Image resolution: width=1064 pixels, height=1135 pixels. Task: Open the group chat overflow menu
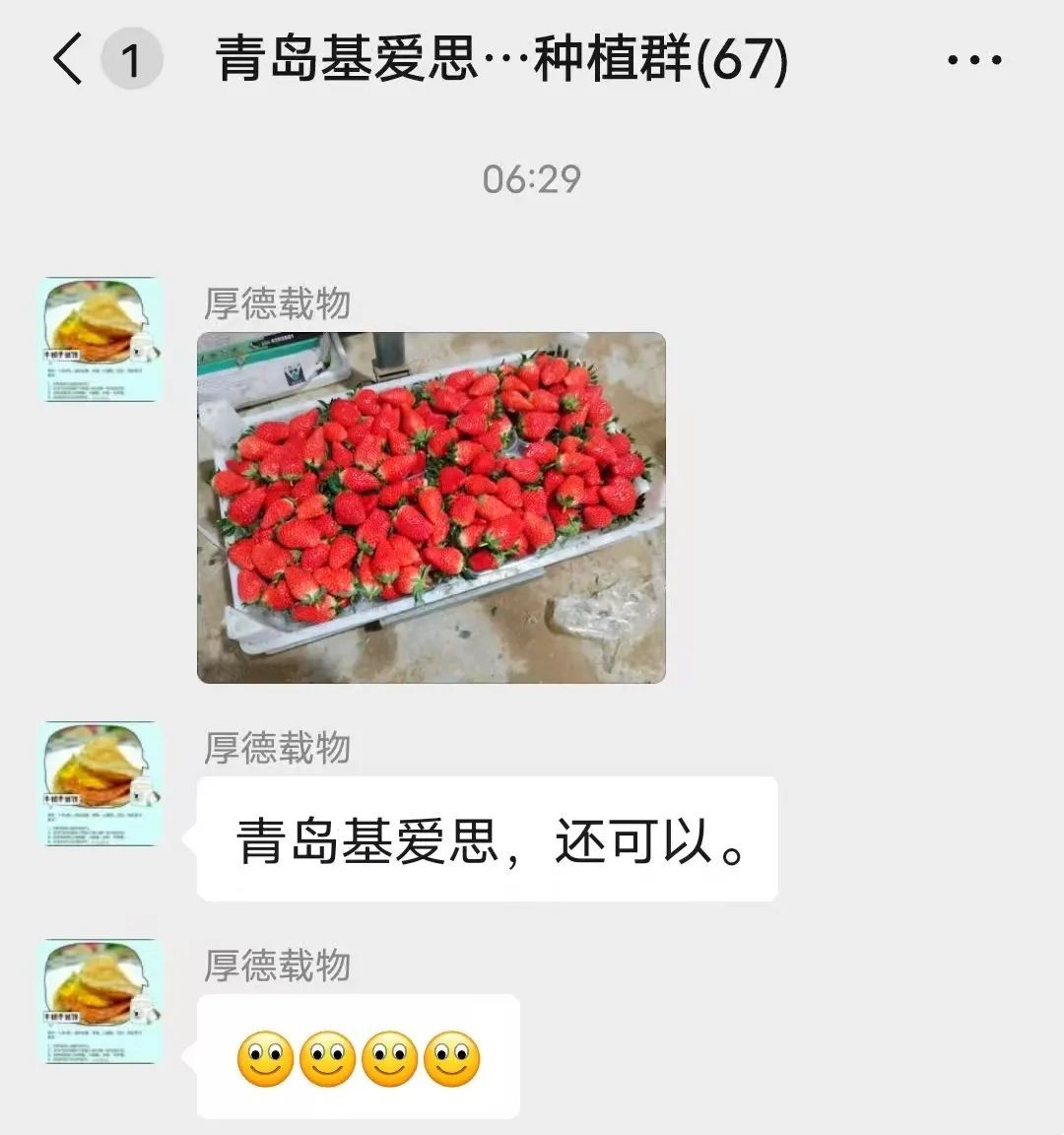973,60
